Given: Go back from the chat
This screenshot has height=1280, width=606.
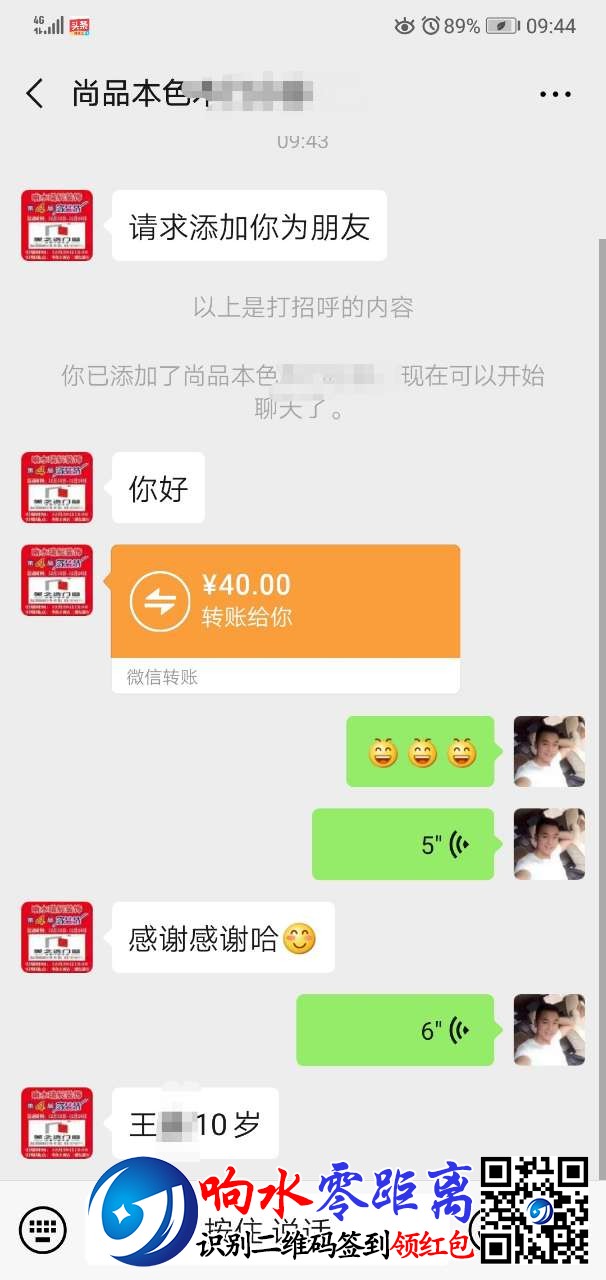Looking at the screenshot, I should [35, 94].
